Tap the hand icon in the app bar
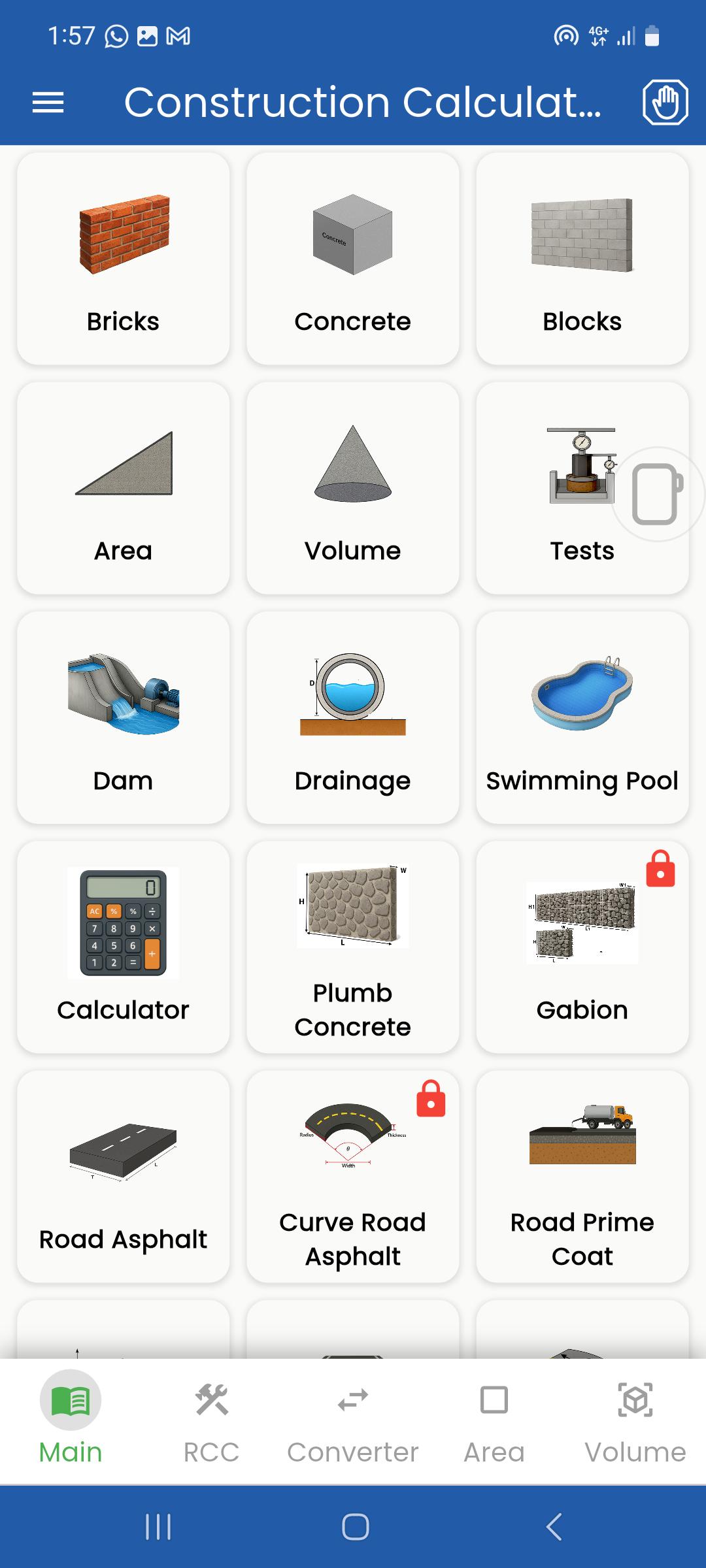The width and height of the screenshot is (706, 1568). 665,103
